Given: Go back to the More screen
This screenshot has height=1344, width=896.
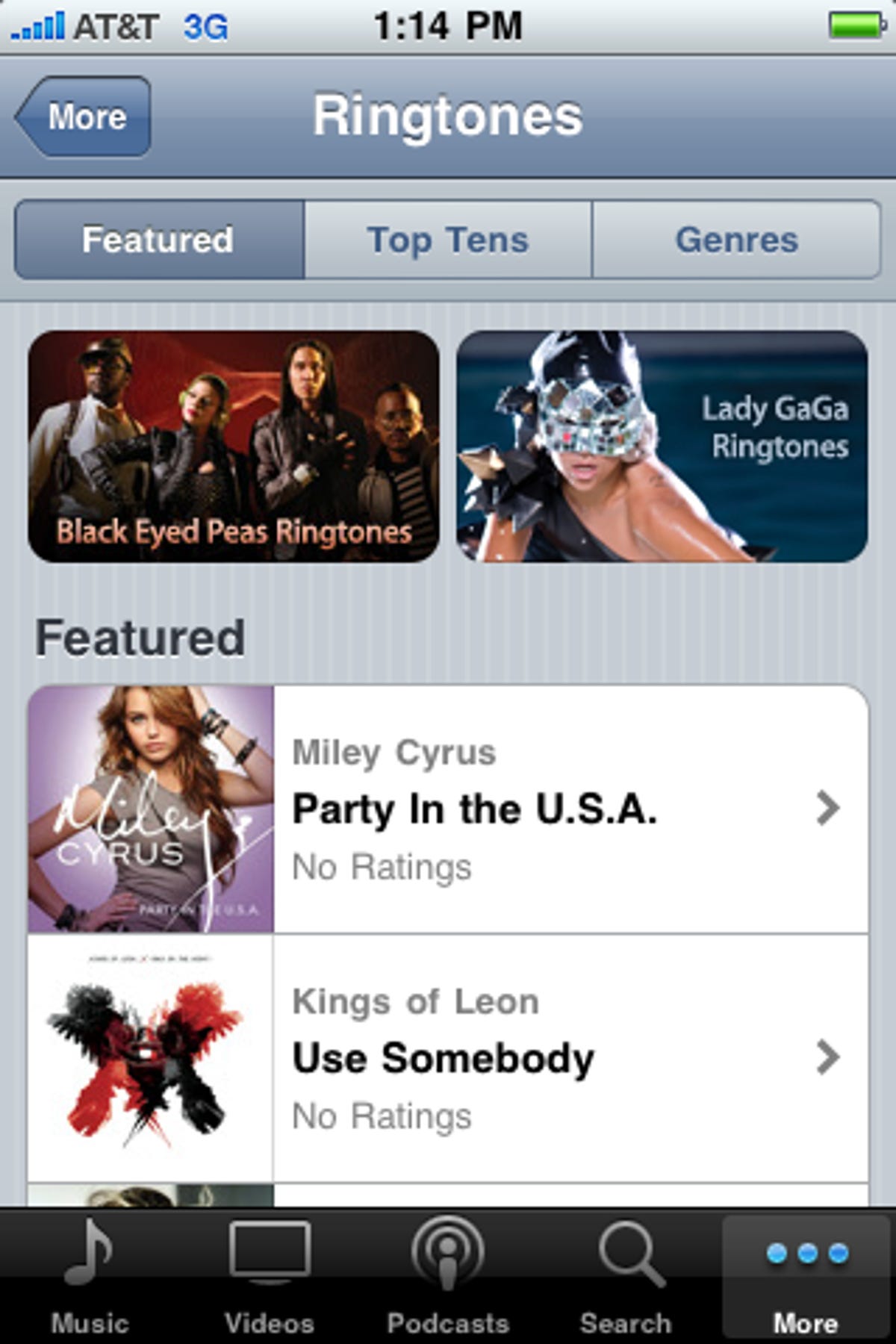Looking at the screenshot, I should pyautogui.click(x=84, y=116).
